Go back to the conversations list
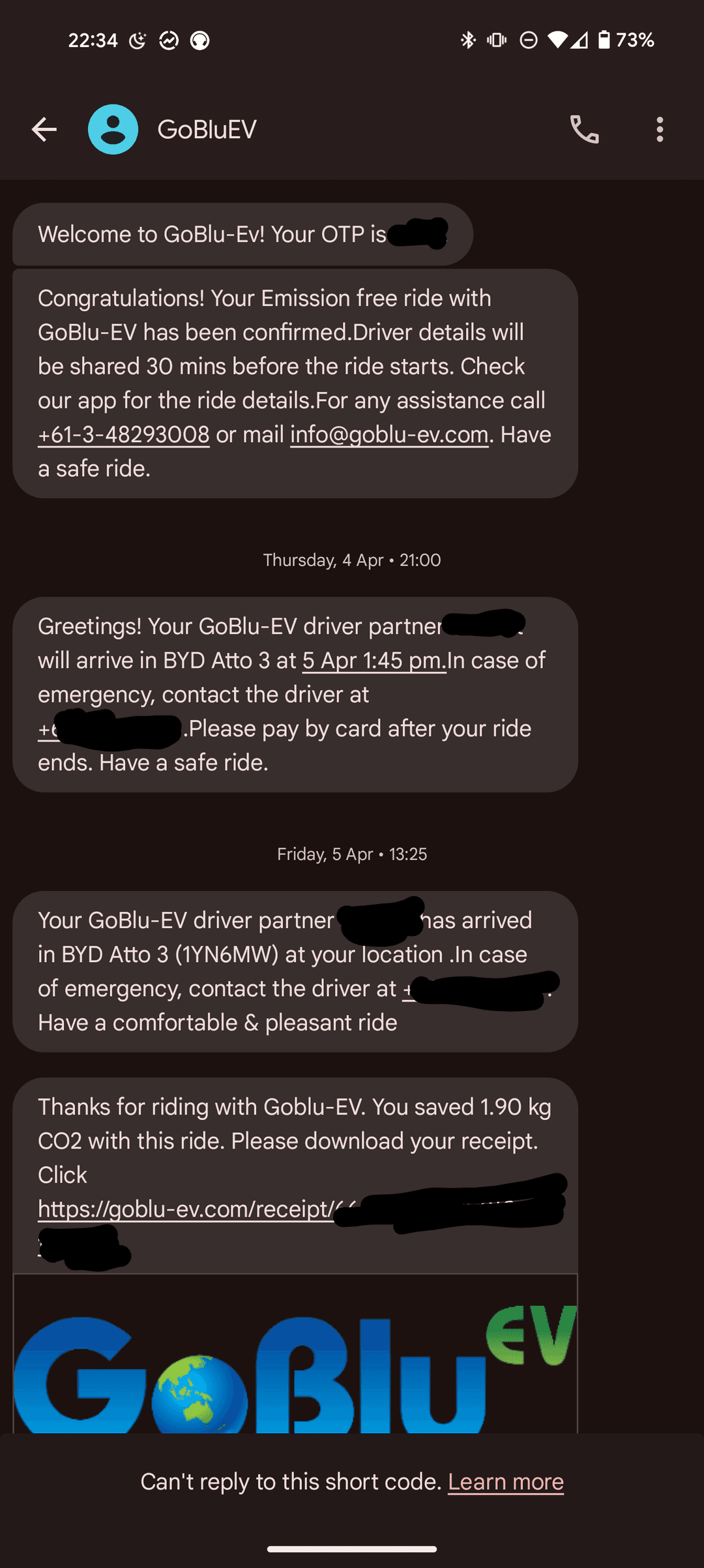This screenshot has width=704, height=1568. (44, 129)
